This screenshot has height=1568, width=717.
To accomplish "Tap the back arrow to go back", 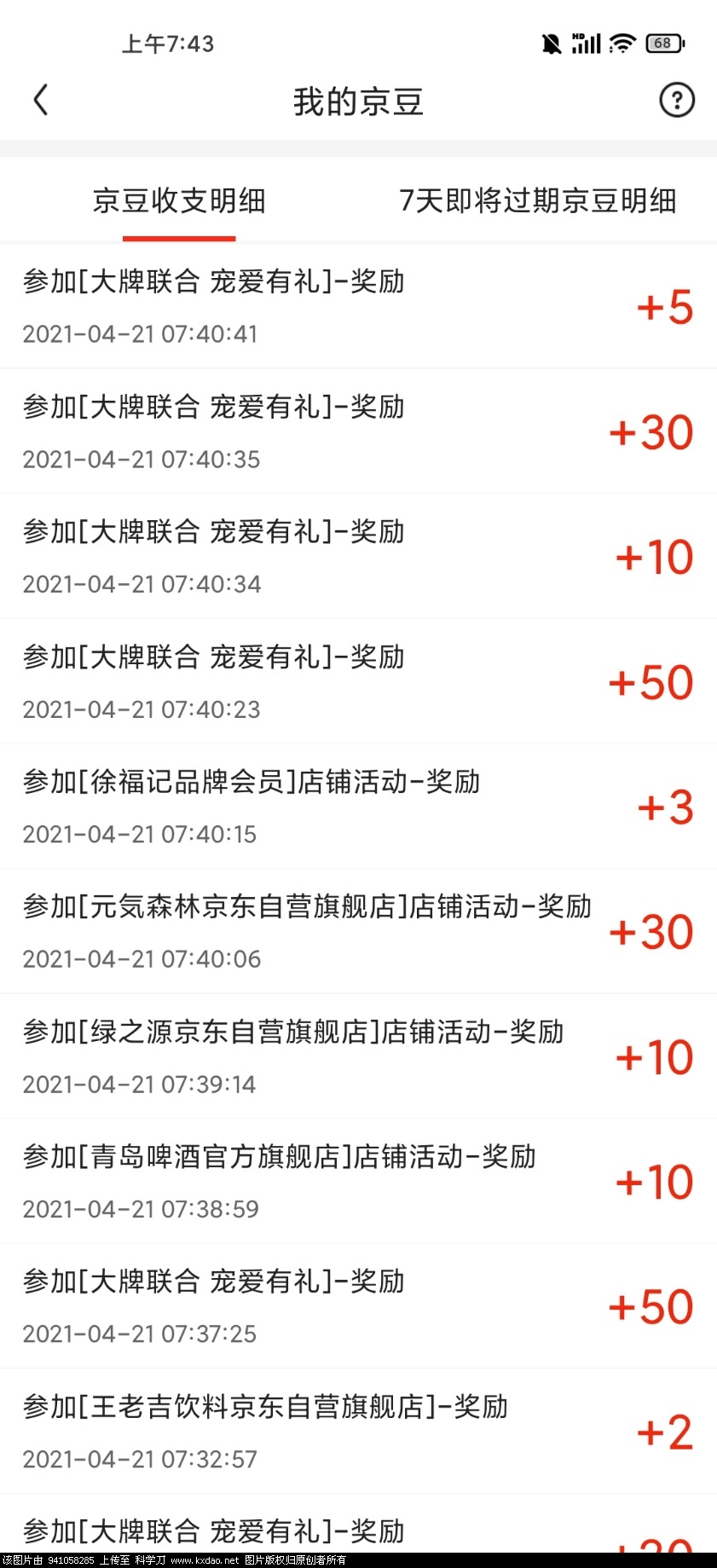I will (40, 100).
